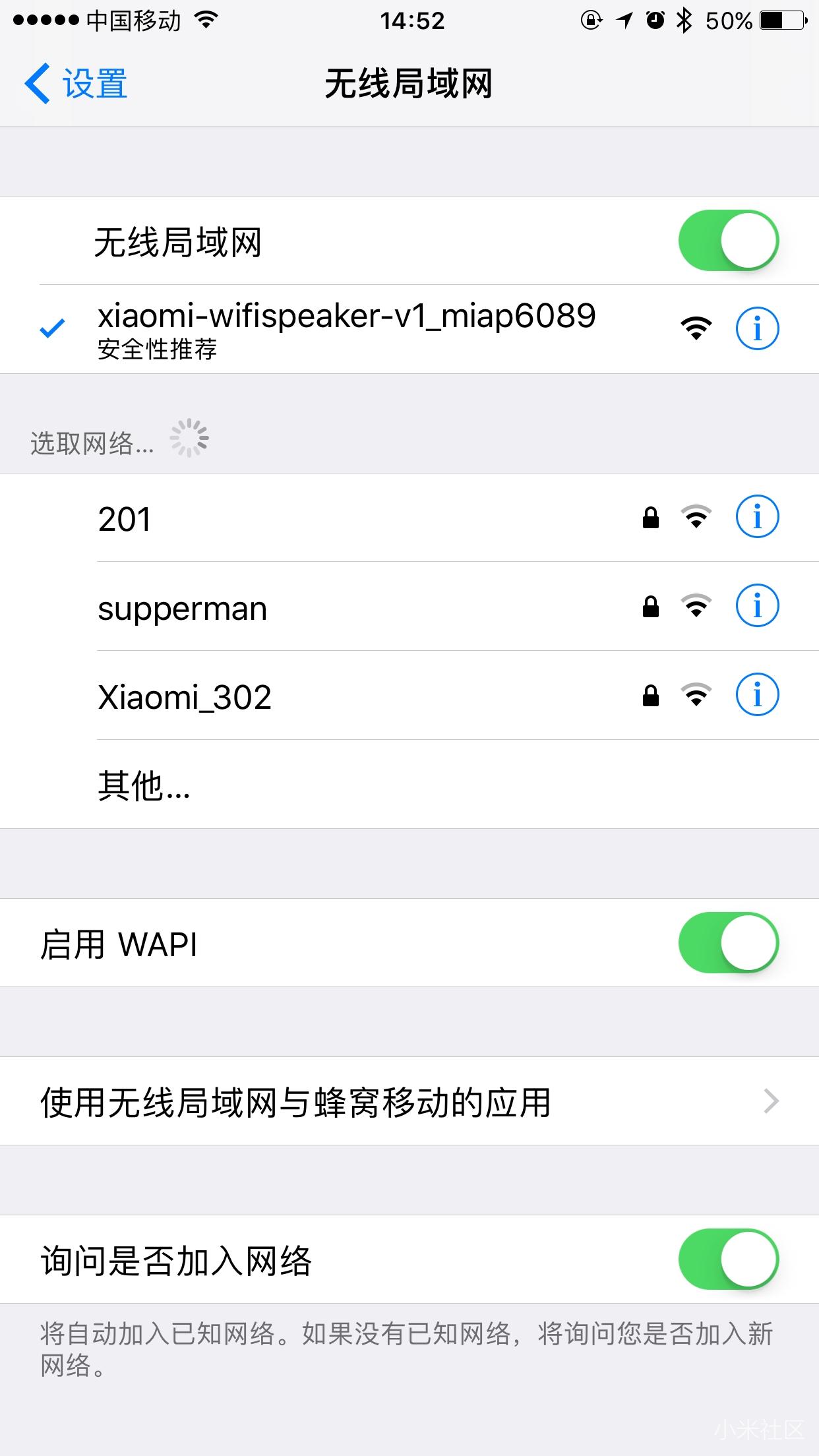Open info for xiaomi-wifispeaker-v1_miap6089 network
819x1456 pixels.
(757, 328)
